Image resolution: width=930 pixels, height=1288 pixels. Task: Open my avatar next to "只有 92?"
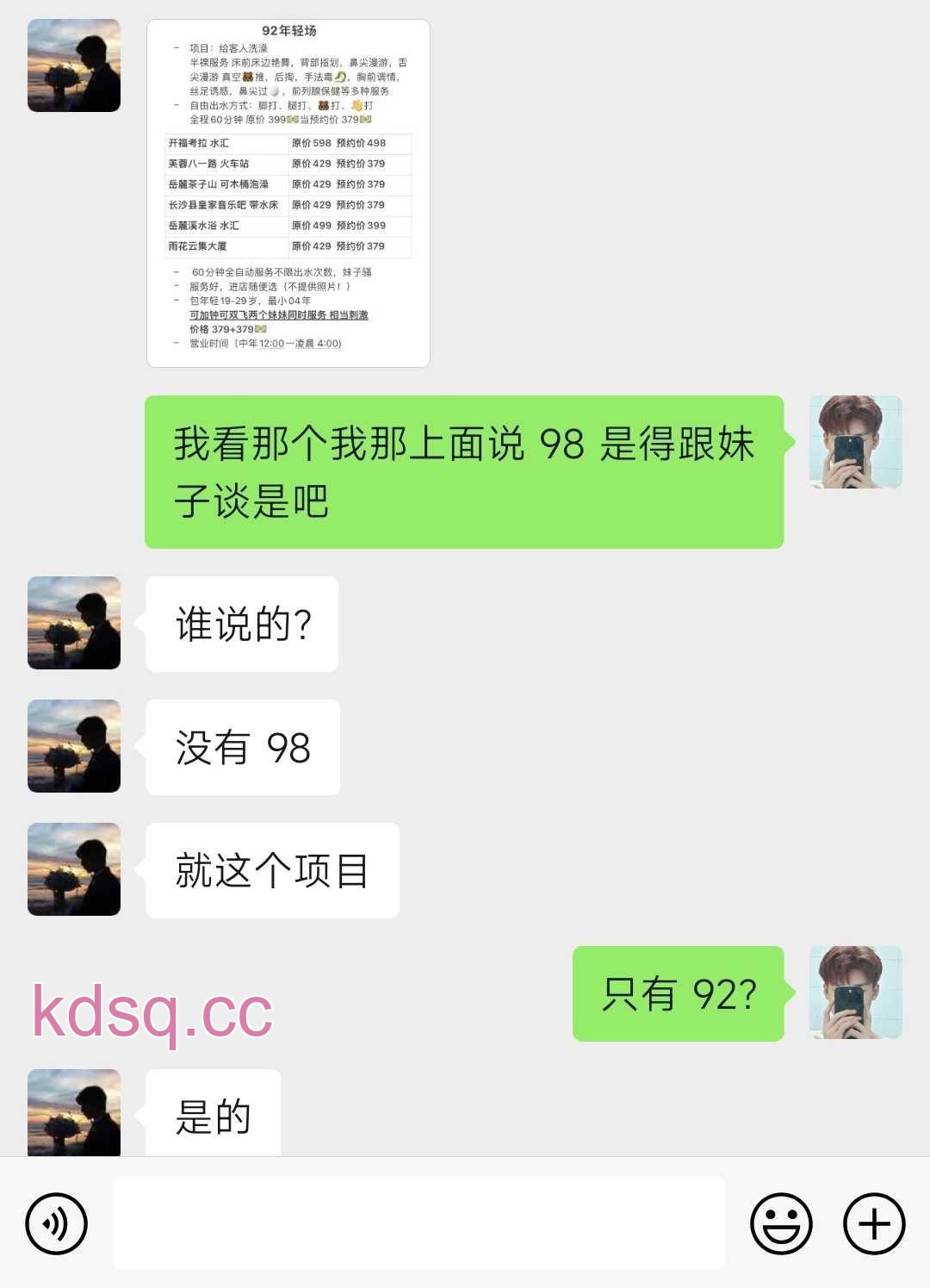click(855, 992)
